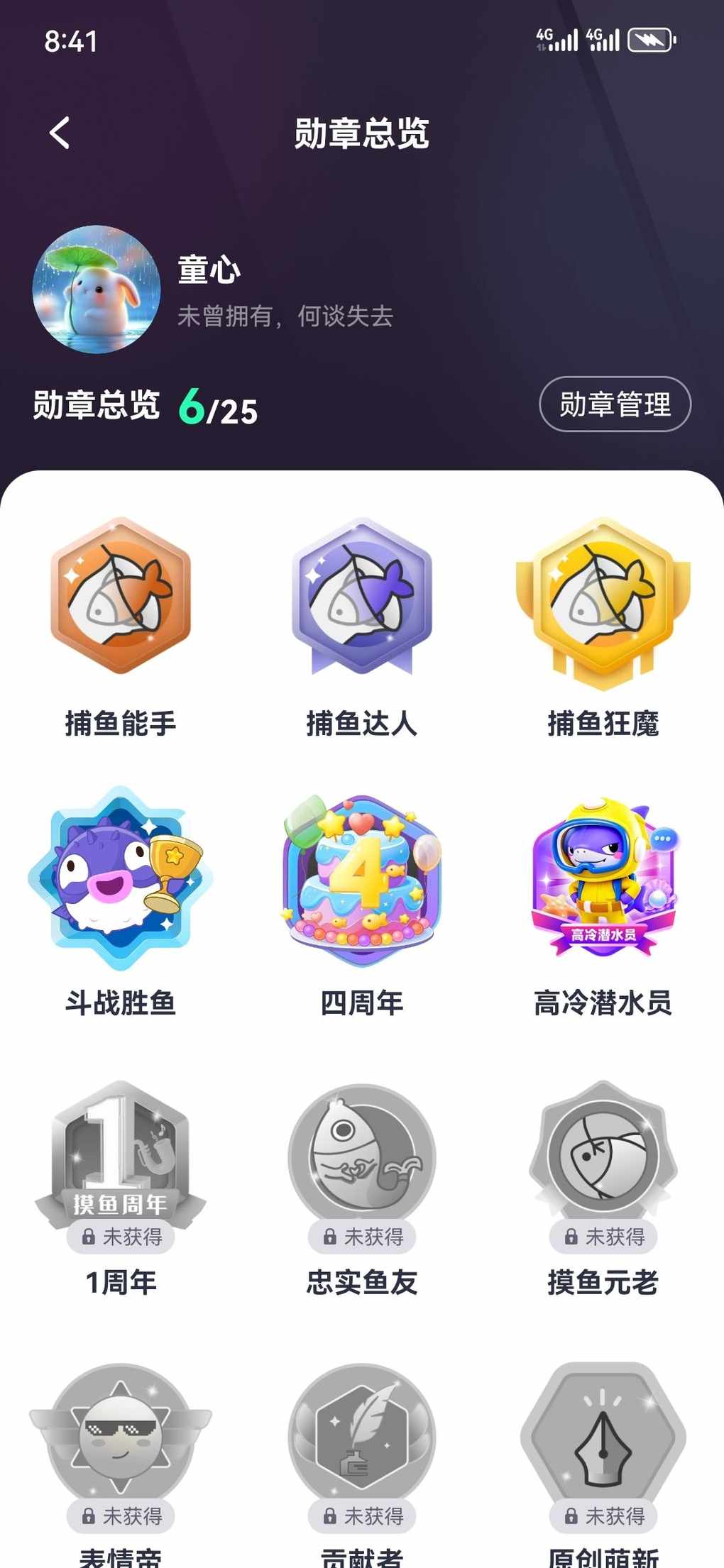Go back from the 勋章总览 page
This screenshot has width=724, height=1568.
click(60, 133)
